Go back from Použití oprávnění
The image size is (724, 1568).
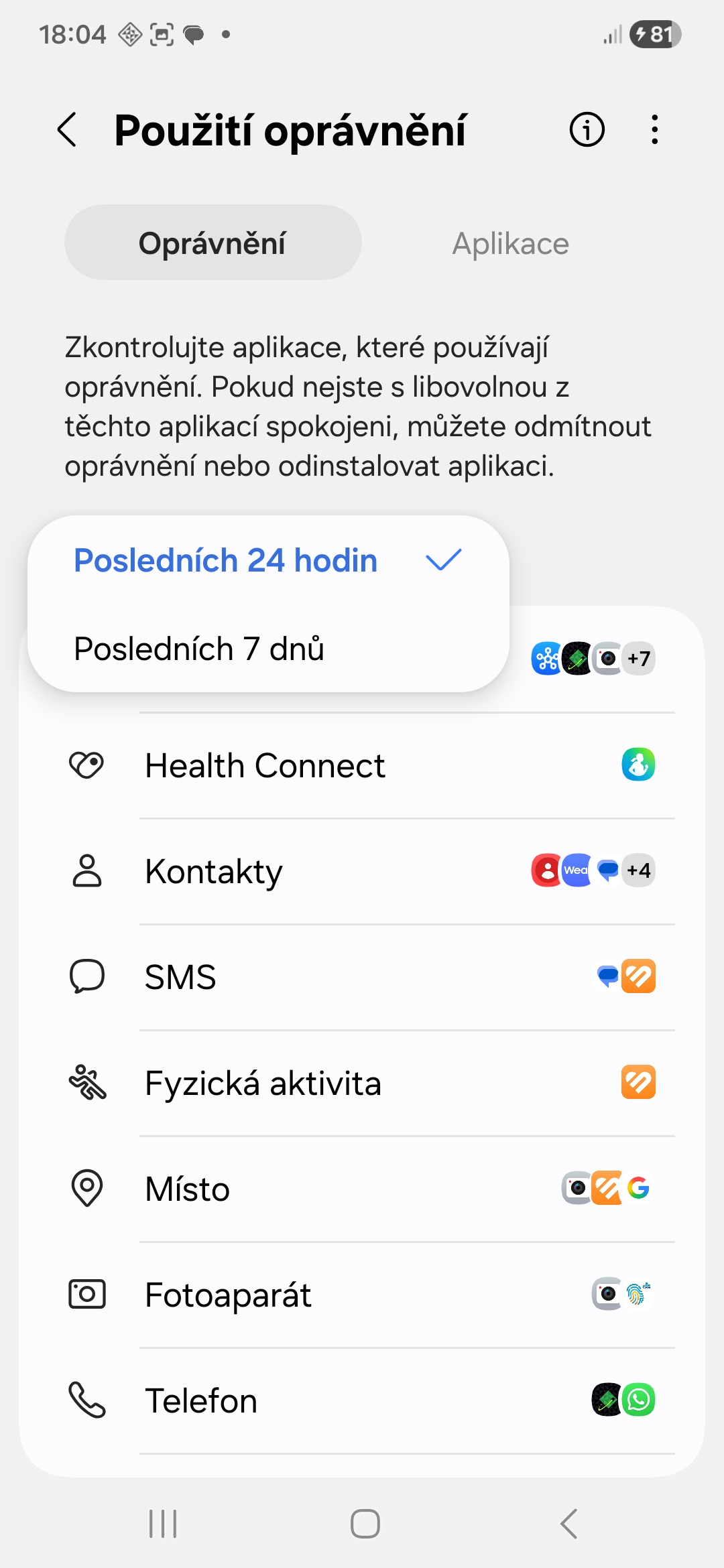point(68,129)
